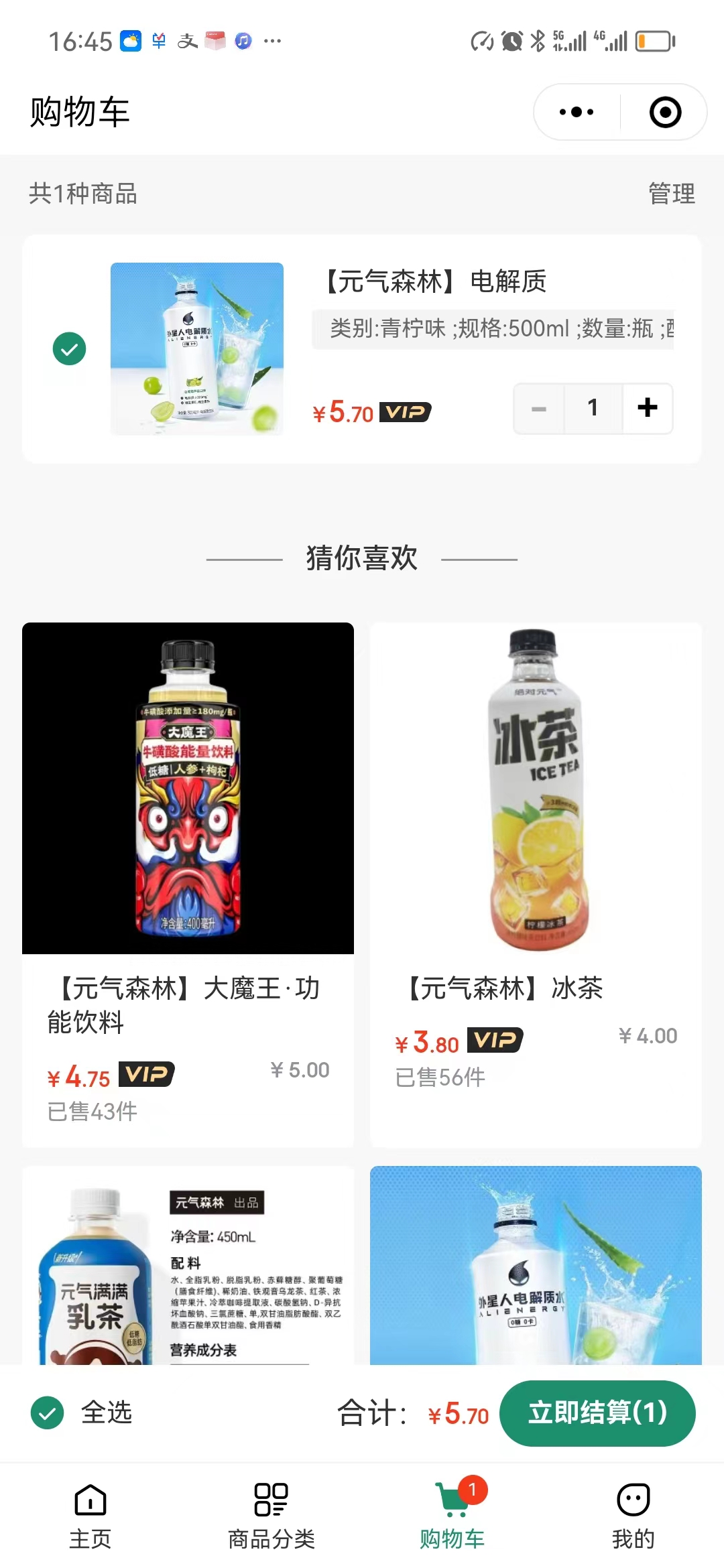The width and height of the screenshot is (724, 1568).
Task: Change the 青柠味 500ml spec selection
Action: pos(493,329)
